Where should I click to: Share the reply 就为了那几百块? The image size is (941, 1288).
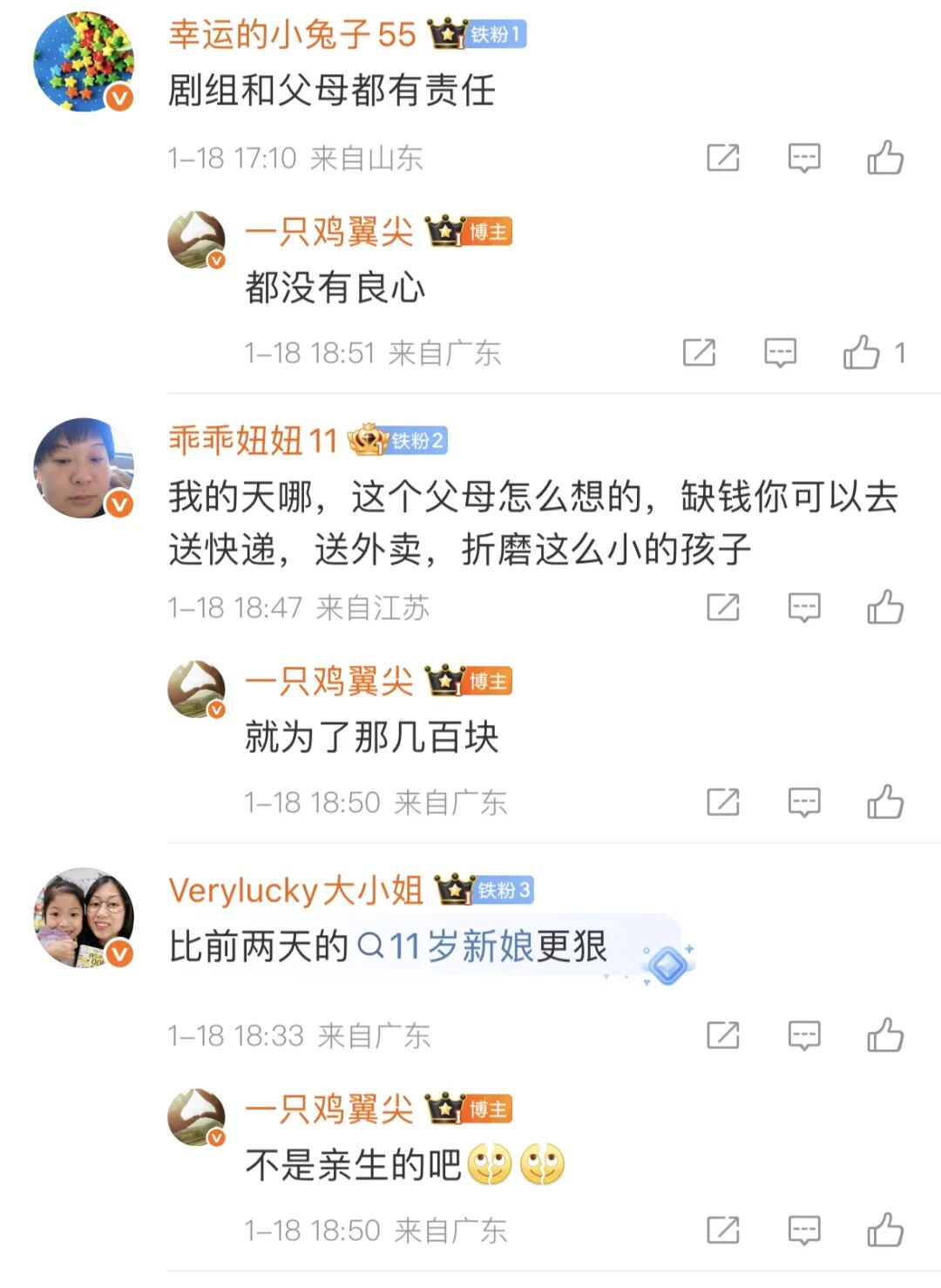point(722,802)
